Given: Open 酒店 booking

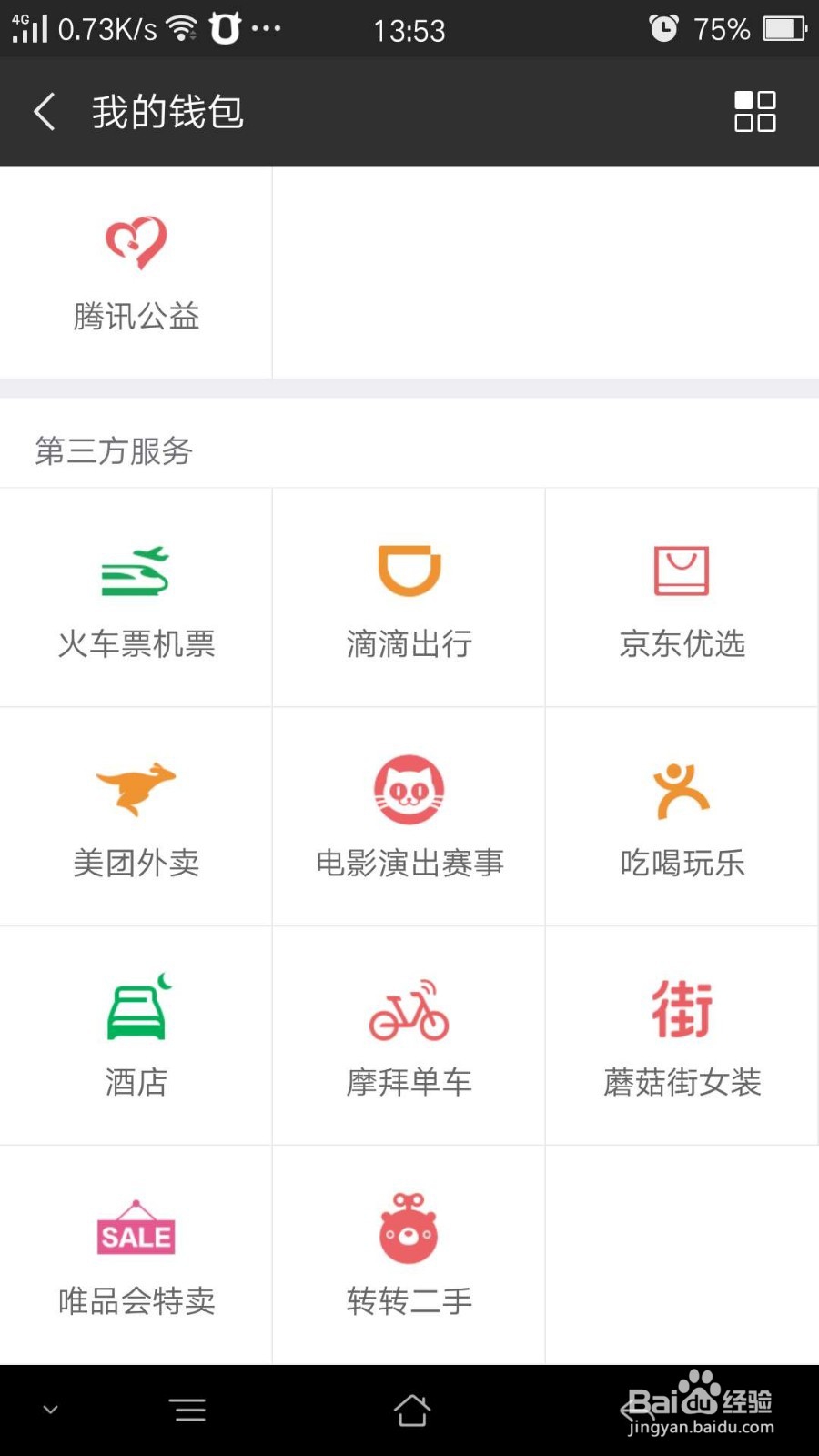Looking at the screenshot, I should [136, 1036].
